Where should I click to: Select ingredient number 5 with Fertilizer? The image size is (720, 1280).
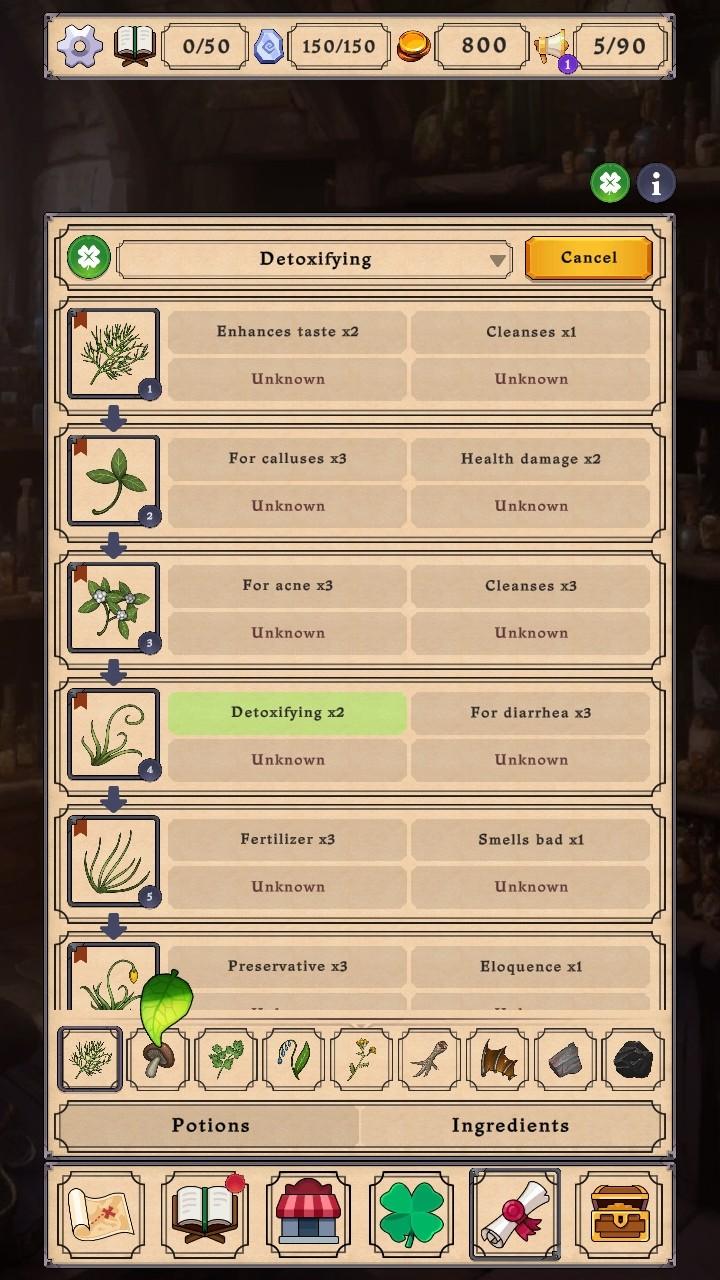pyautogui.click(x=113, y=861)
